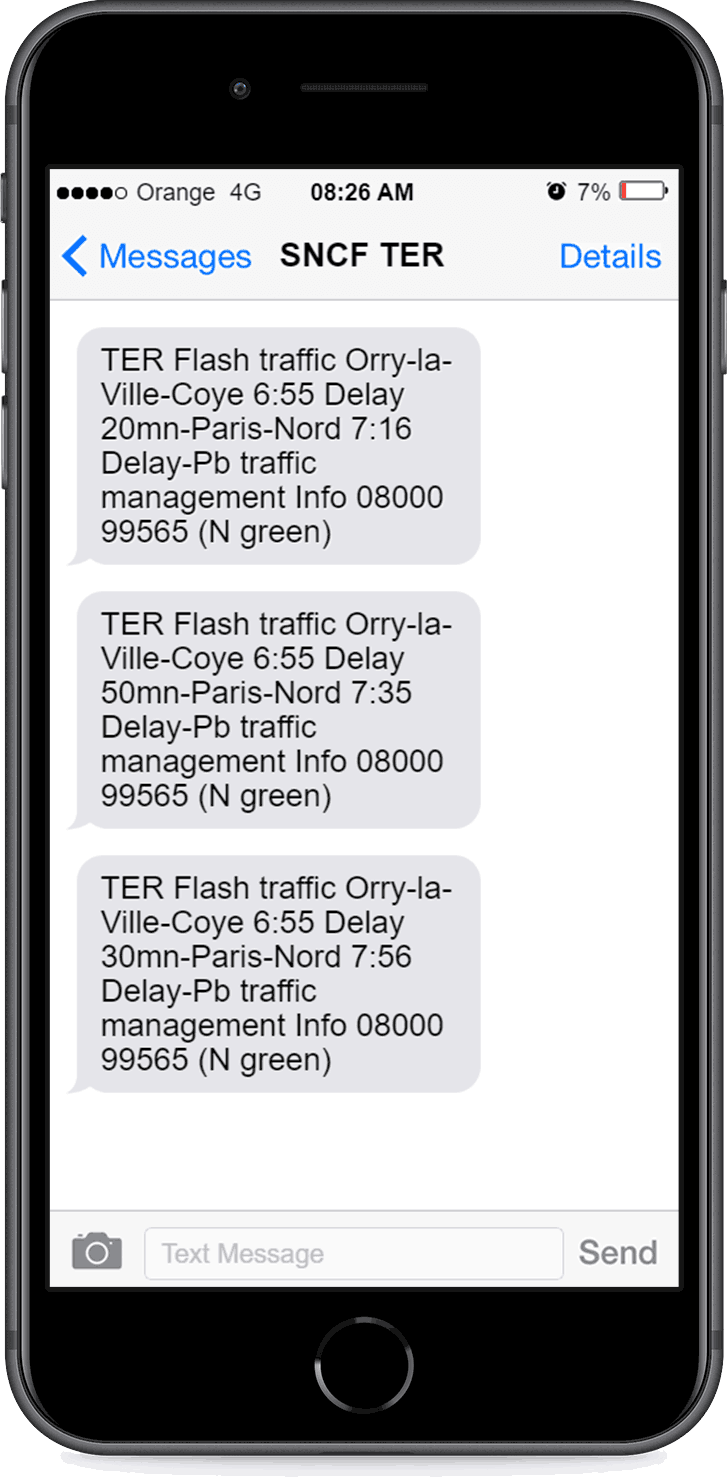Open the camera to attach a photo
This screenshot has width=727, height=1478.
[x=97, y=1251]
